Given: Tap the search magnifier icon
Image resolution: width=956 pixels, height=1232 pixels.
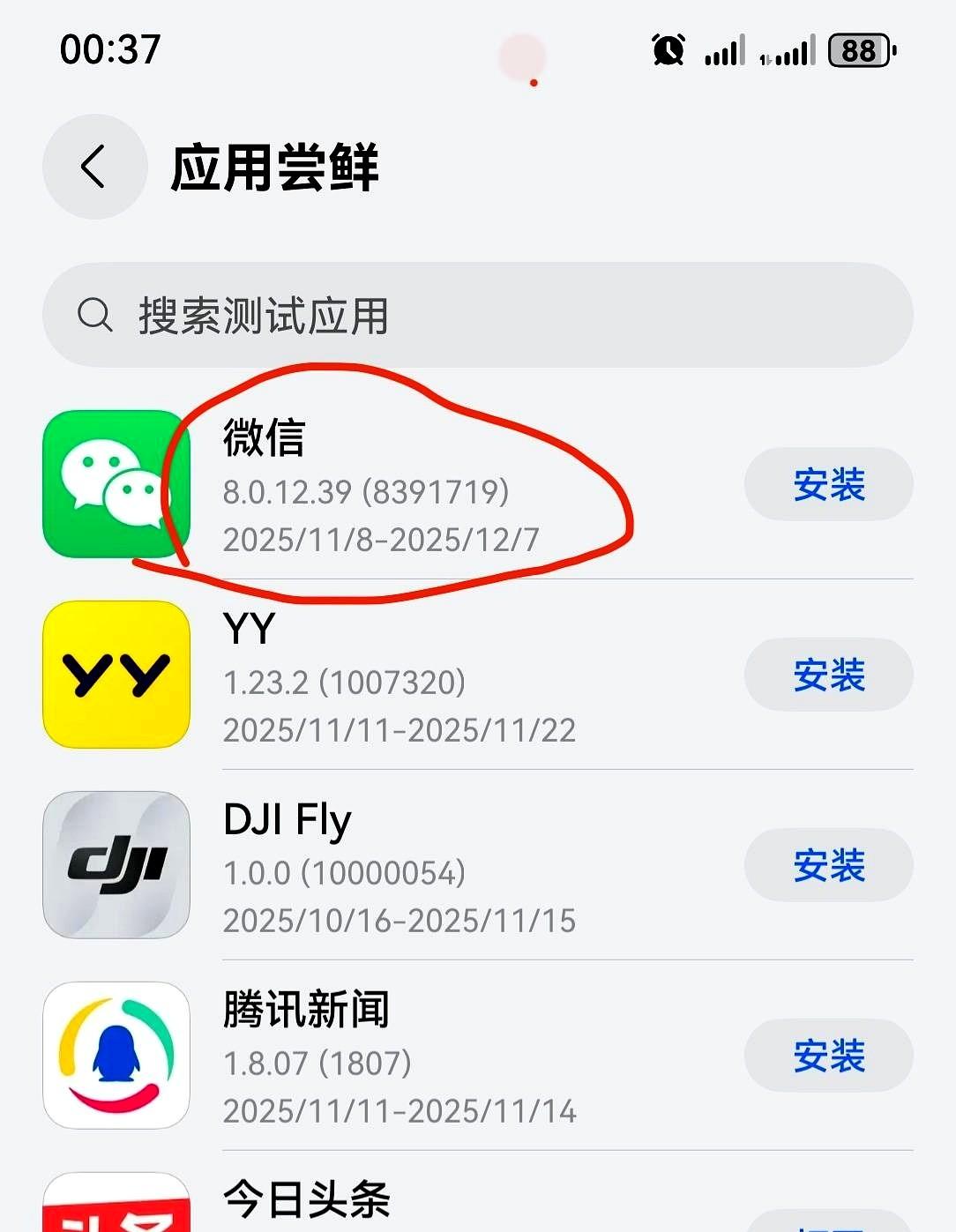Looking at the screenshot, I should point(95,315).
